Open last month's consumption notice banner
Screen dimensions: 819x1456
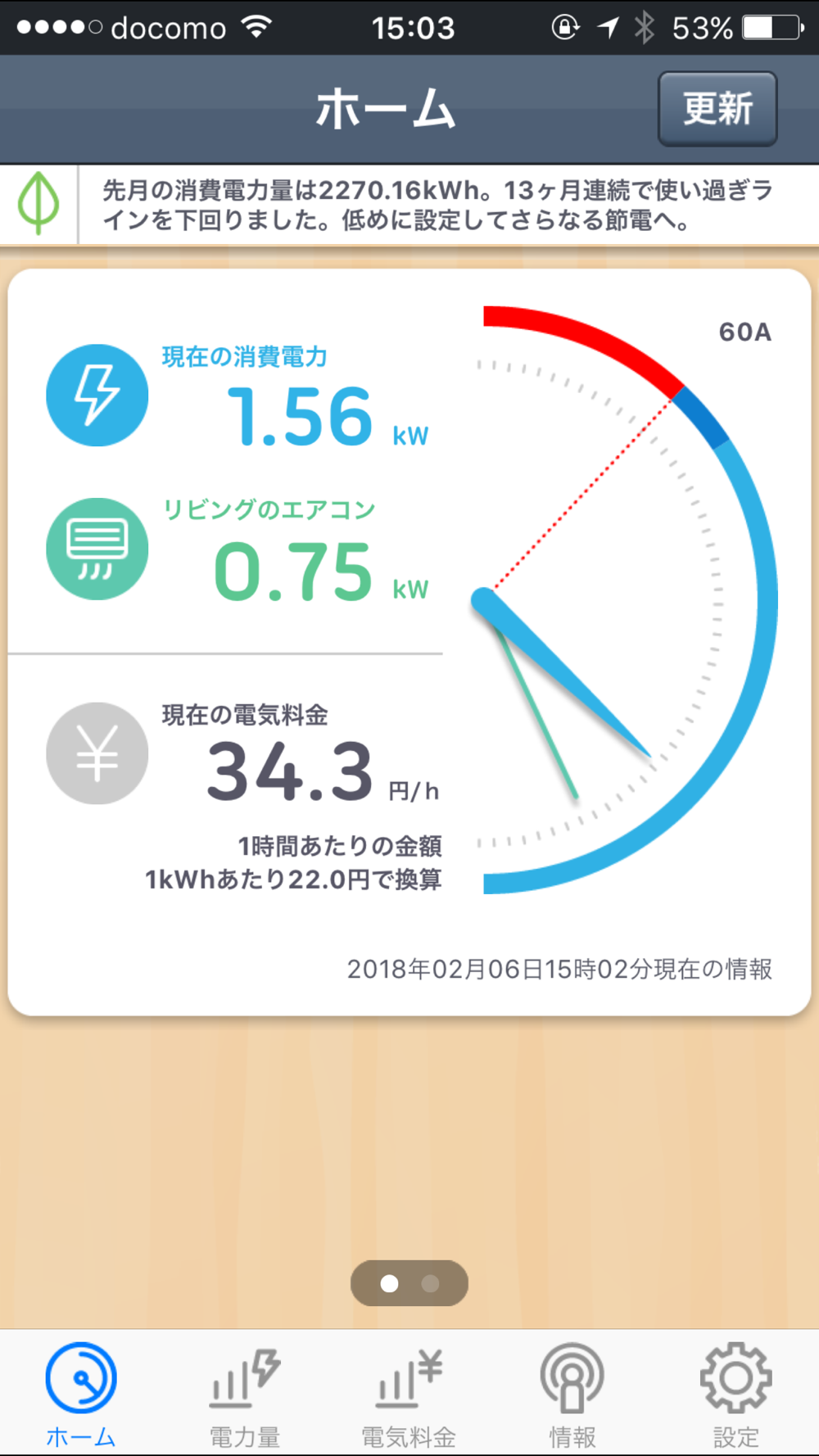[x=409, y=205]
